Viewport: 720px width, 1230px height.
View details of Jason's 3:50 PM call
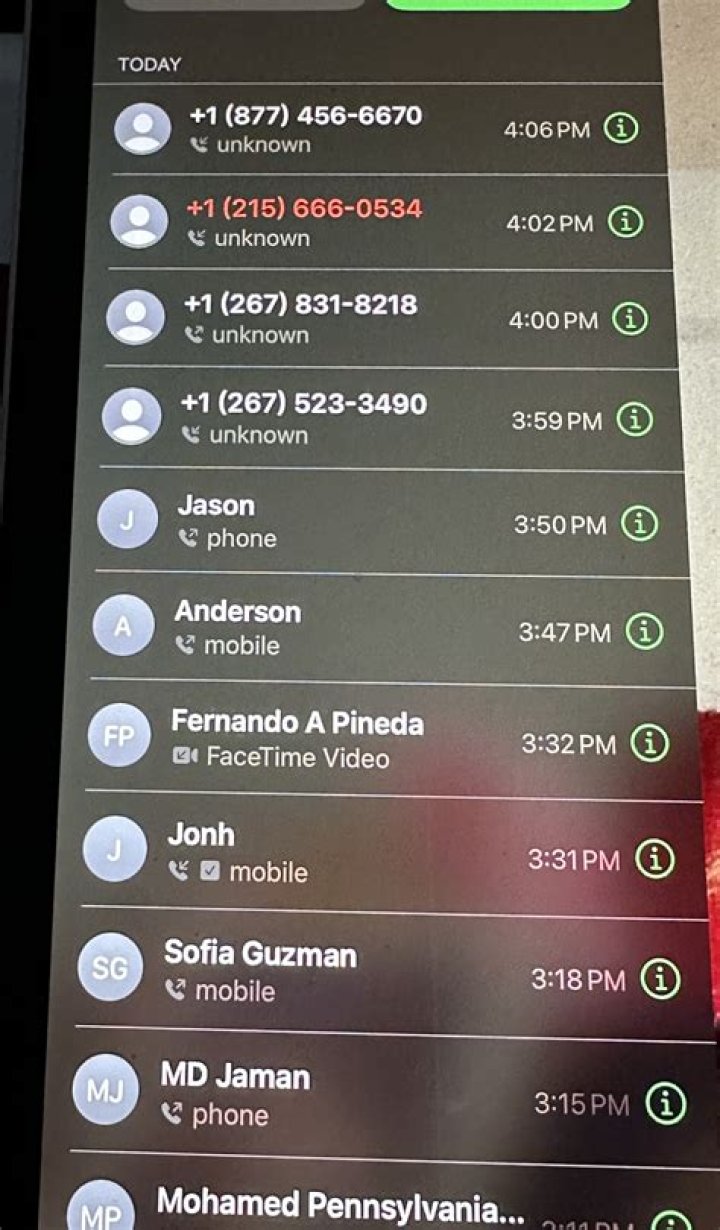[x=639, y=524]
